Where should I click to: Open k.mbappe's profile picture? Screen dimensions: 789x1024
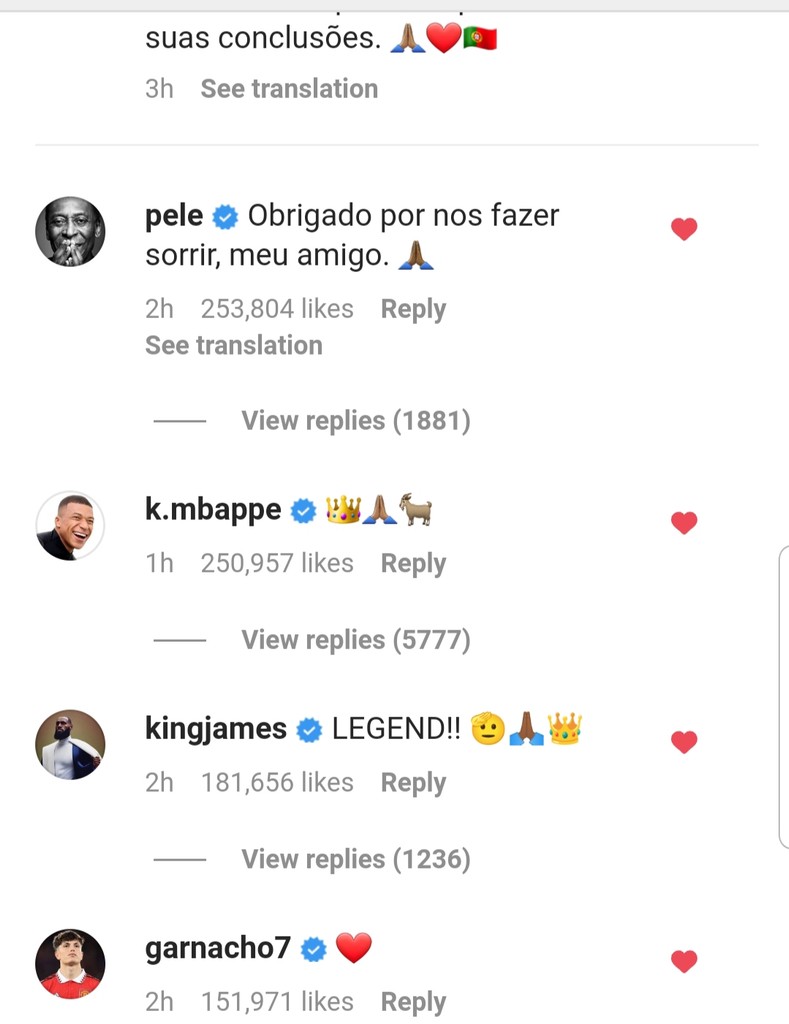70,526
